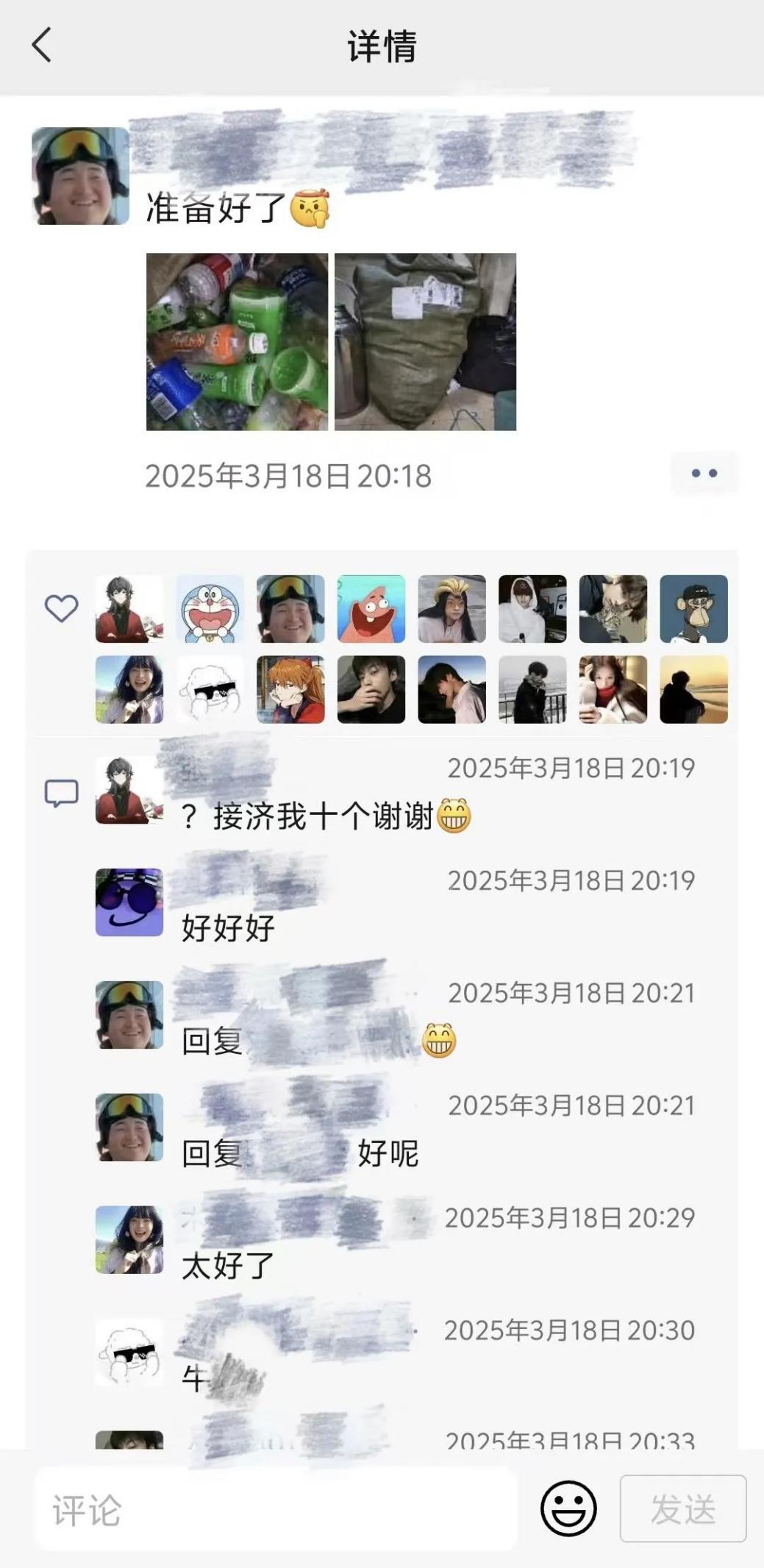This screenshot has height=1568, width=764.
Task: Tap the 发送 send button
Action: (682, 1508)
